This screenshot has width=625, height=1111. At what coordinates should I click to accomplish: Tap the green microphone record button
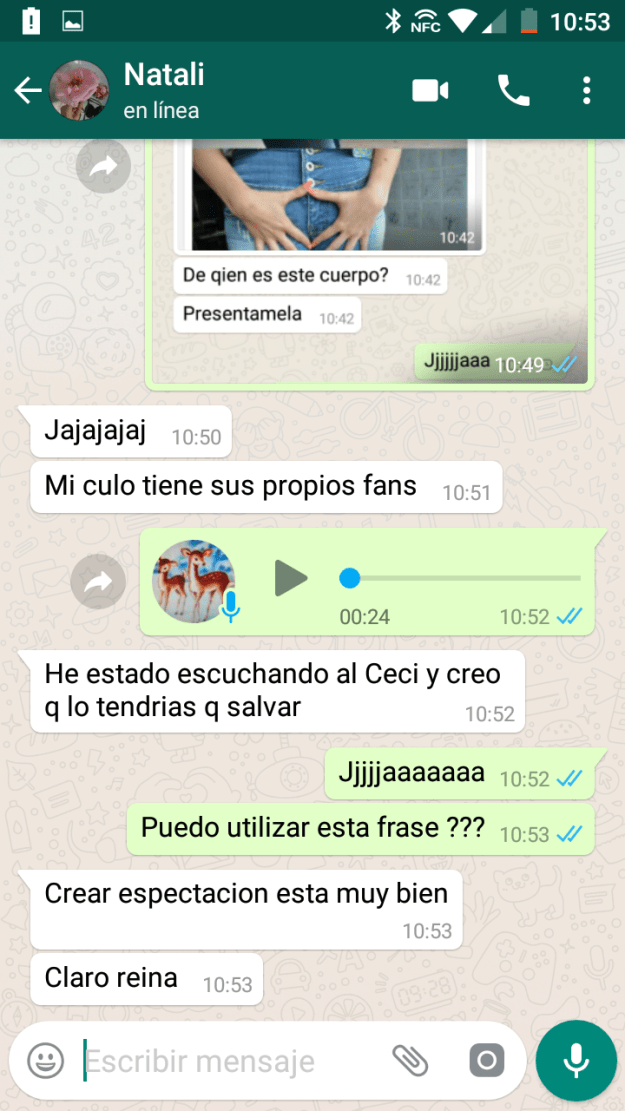coord(576,1060)
